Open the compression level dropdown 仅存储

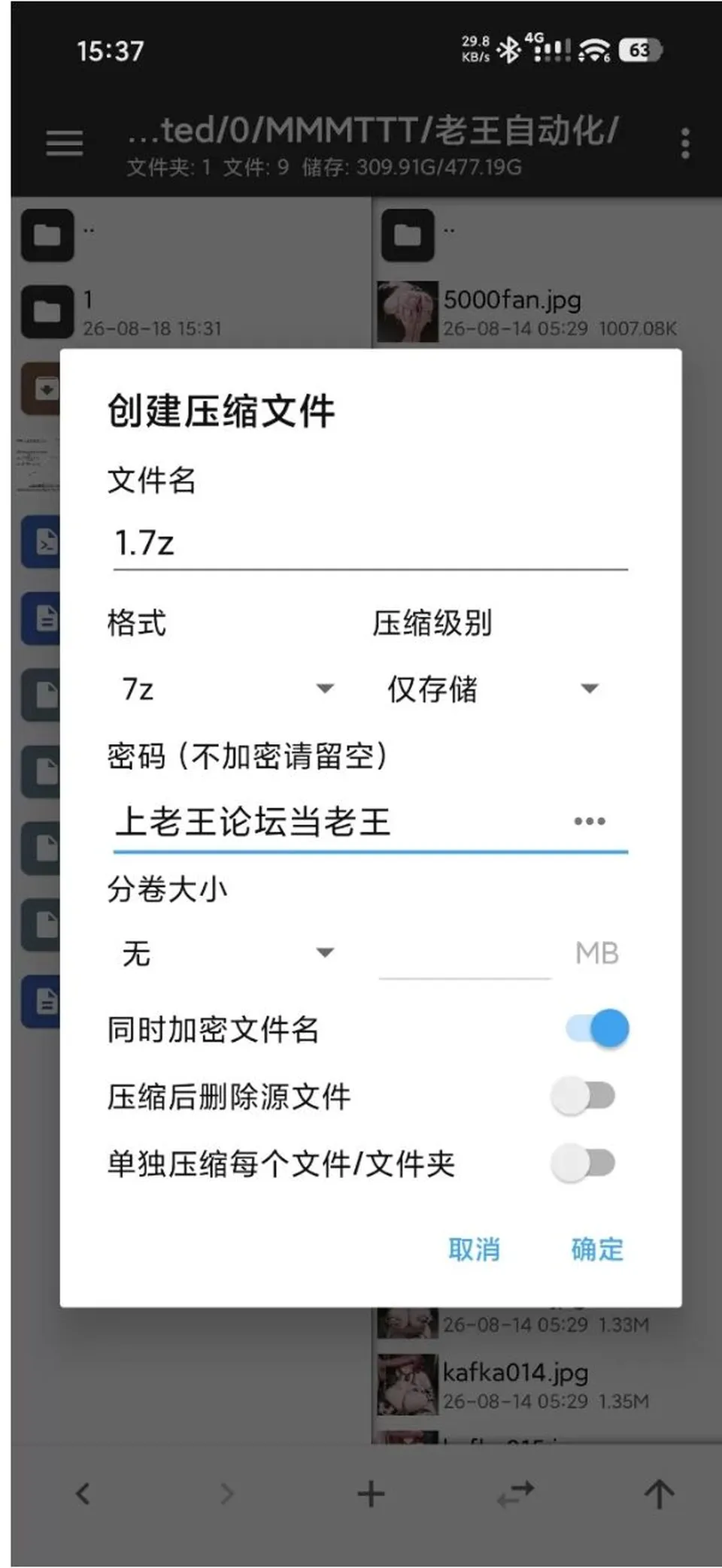point(493,689)
